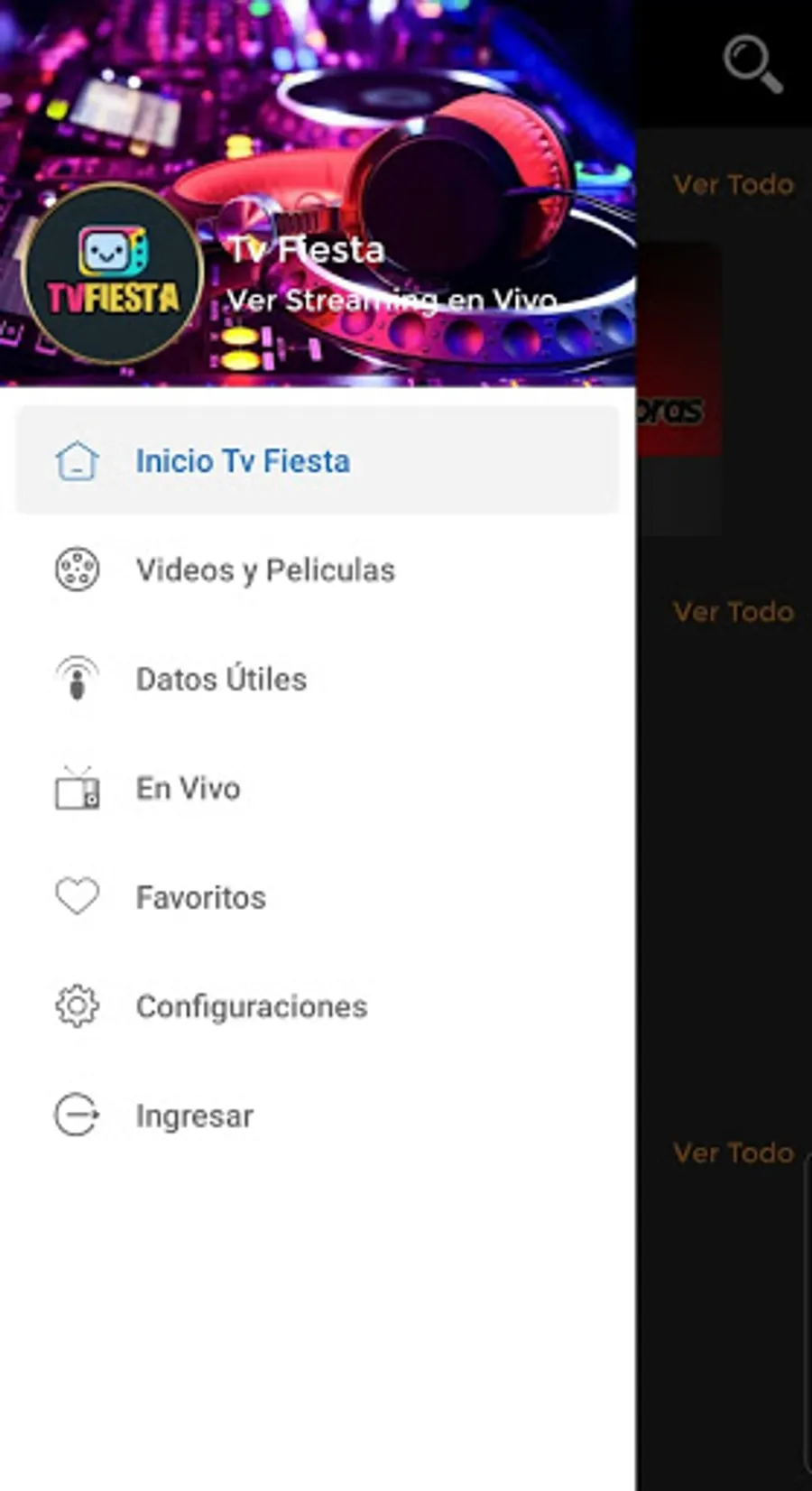812x1491 pixels.
Task: Open the search magnifier icon
Action: pos(752,63)
